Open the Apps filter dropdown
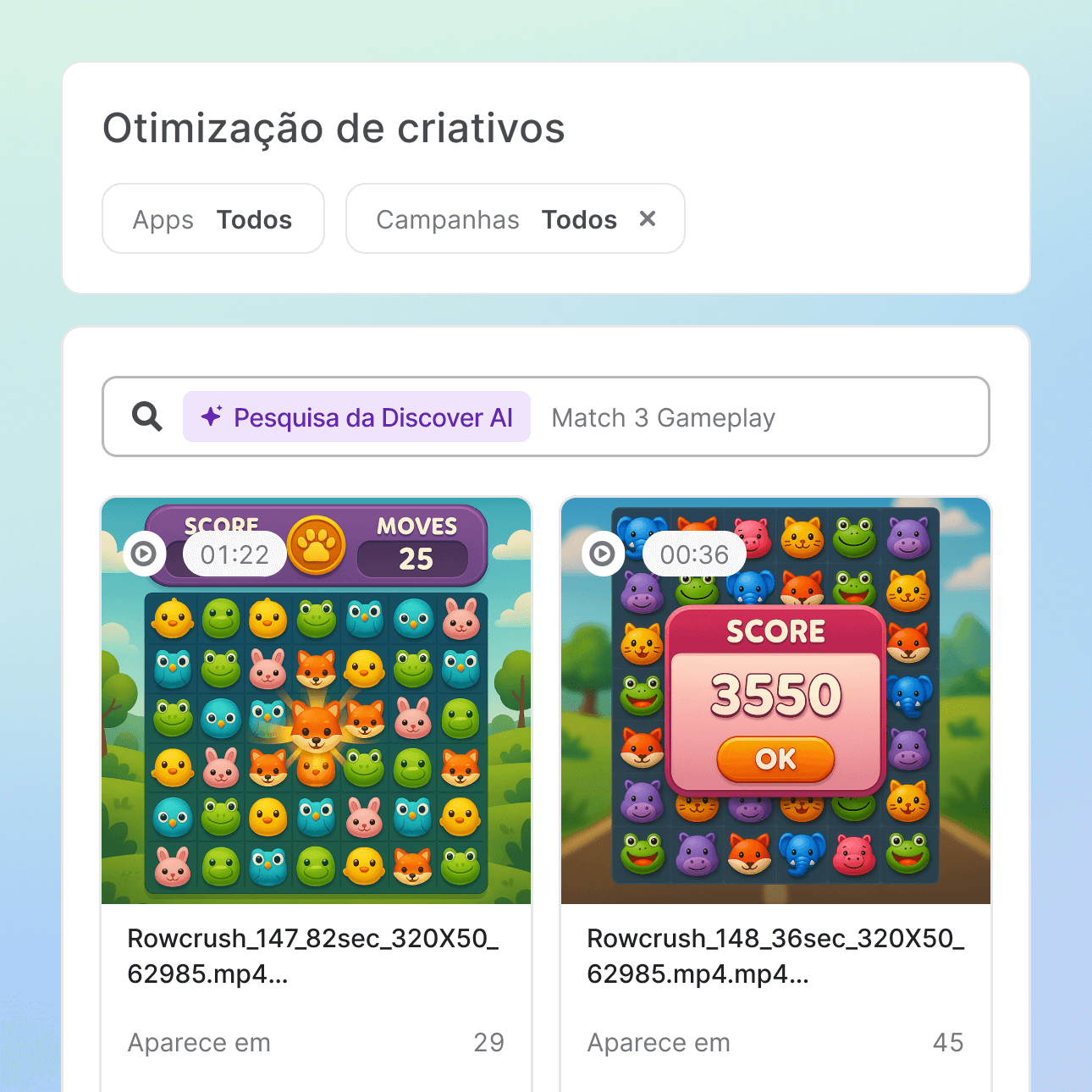This screenshot has width=1092, height=1092. pyautogui.click(x=212, y=219)
